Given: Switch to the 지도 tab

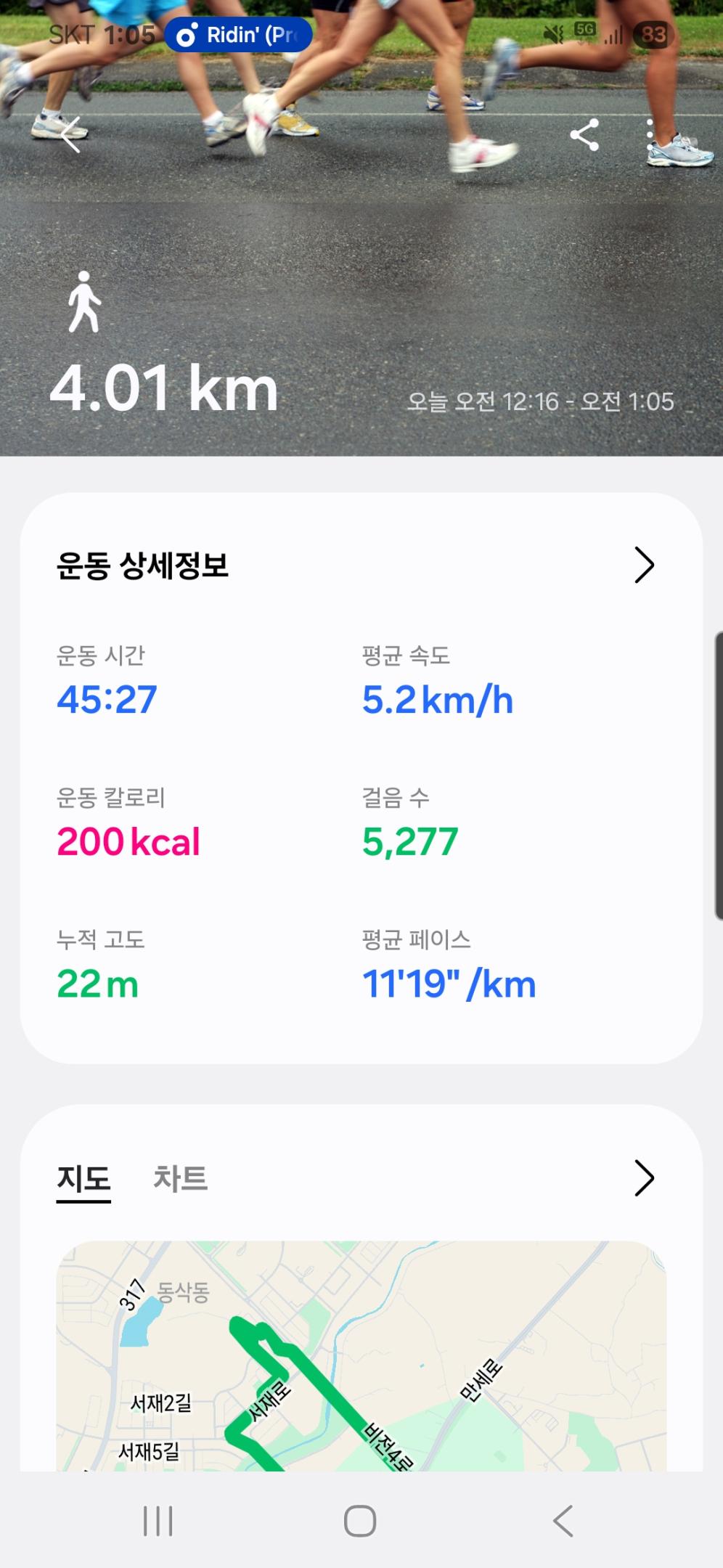Looking at the screenshot, I should point(83,1179).
